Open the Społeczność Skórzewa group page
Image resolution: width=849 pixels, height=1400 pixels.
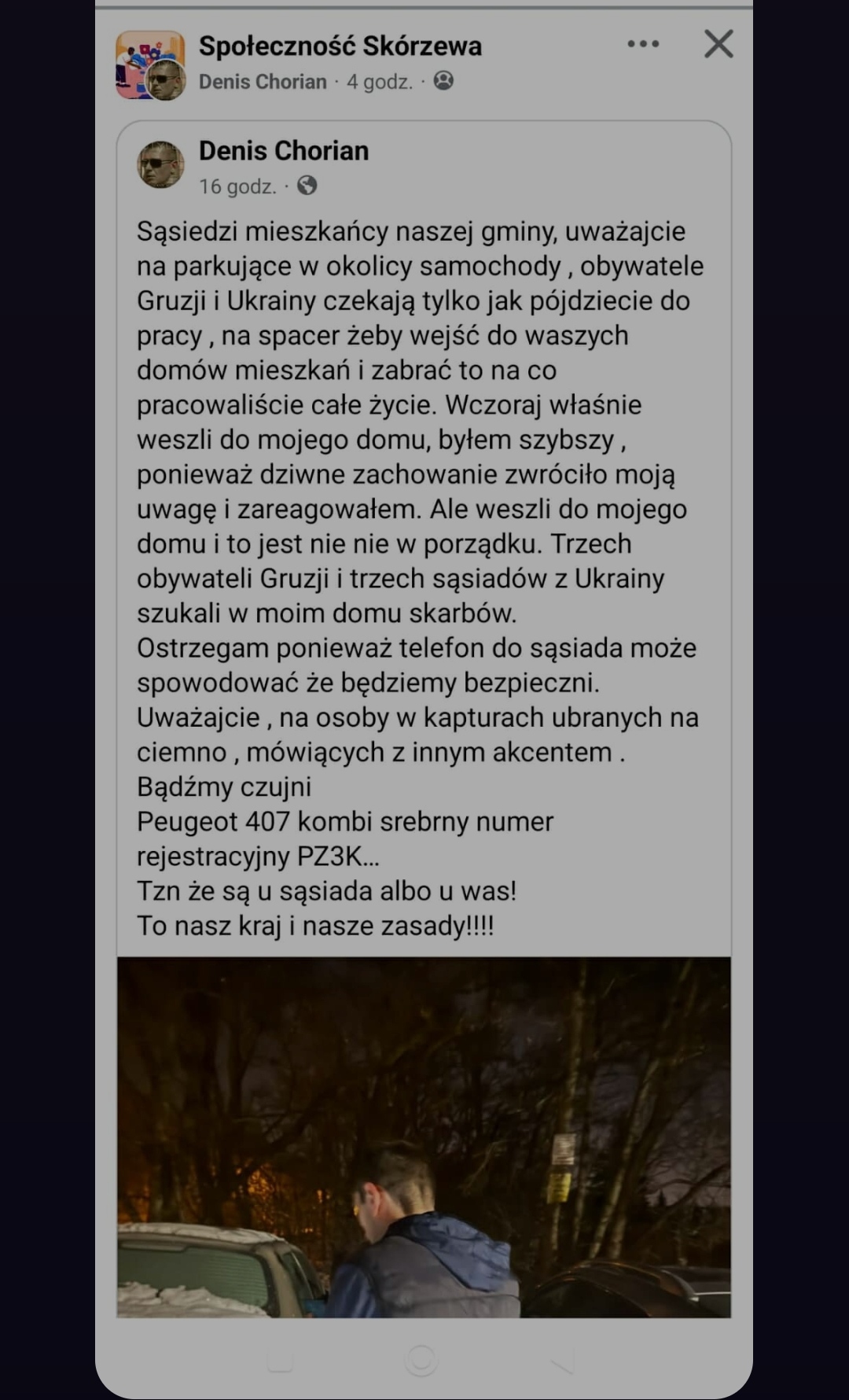[340, 46]
